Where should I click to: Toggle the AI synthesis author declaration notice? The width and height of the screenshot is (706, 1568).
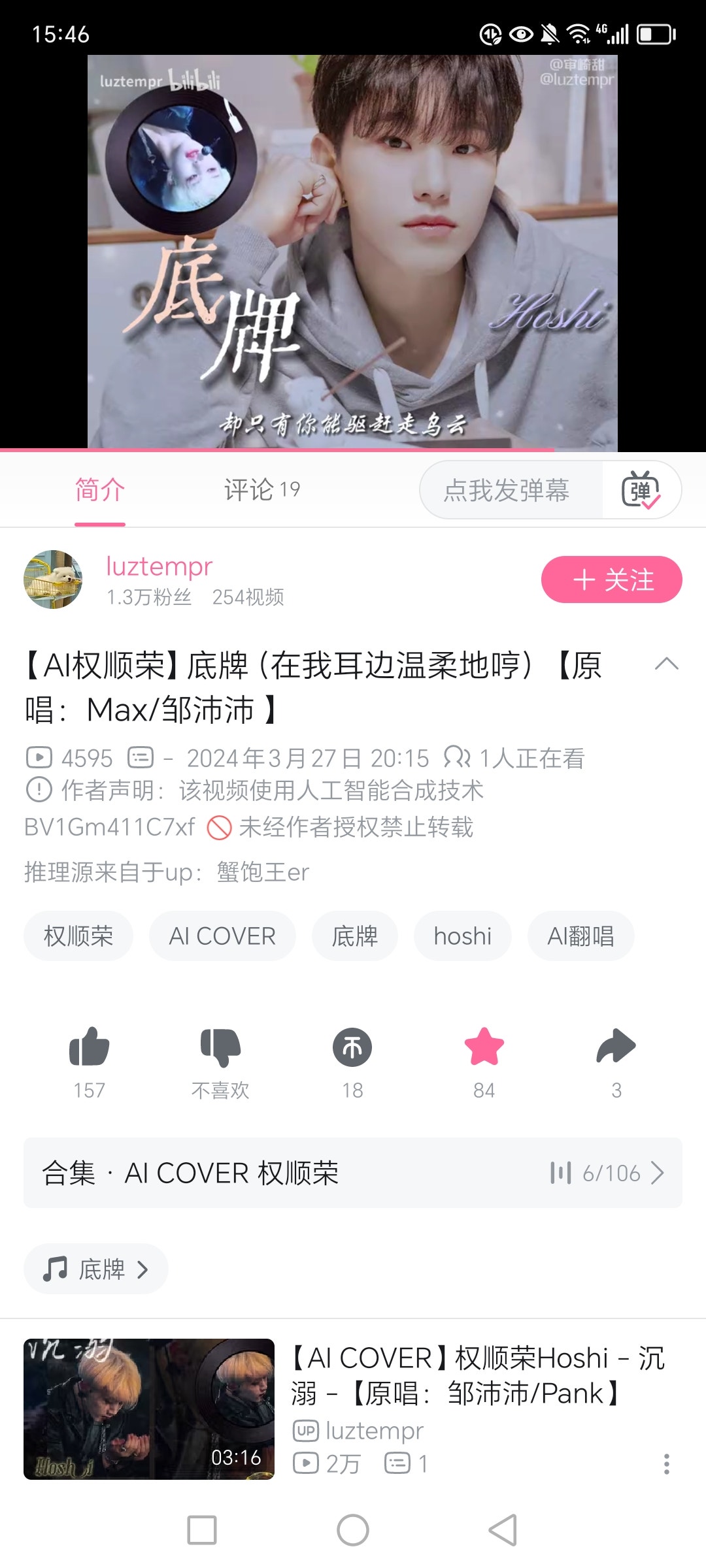[x=38, y=791]
